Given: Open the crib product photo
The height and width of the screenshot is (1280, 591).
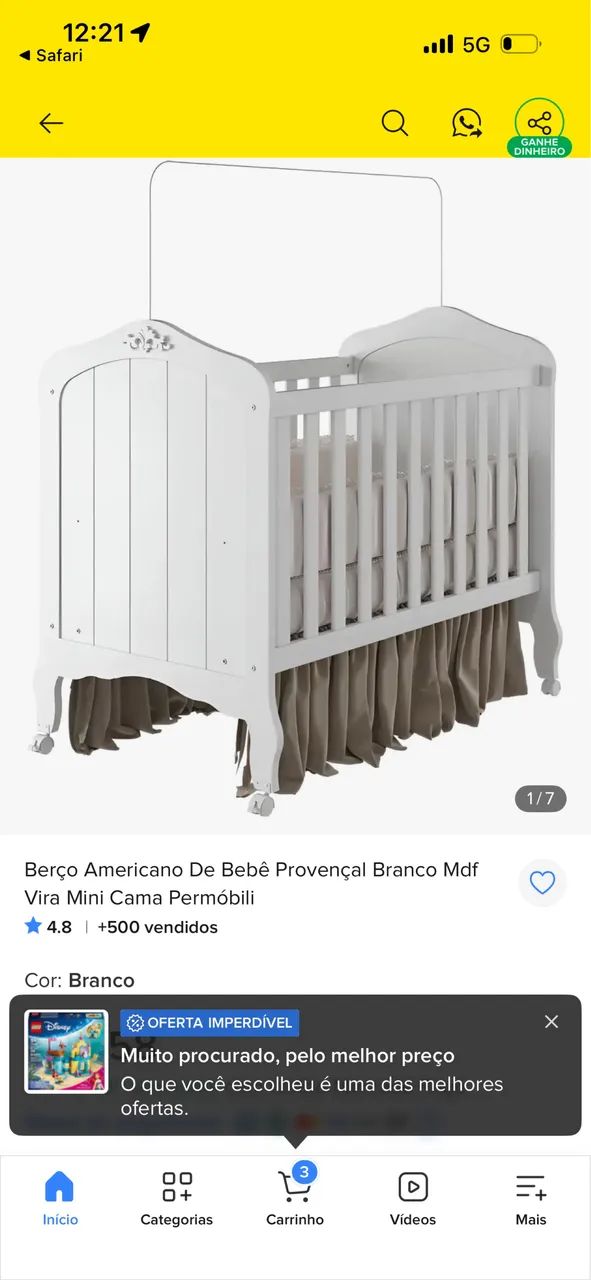Looking at the screenshot, I should (x=295, y=495).
